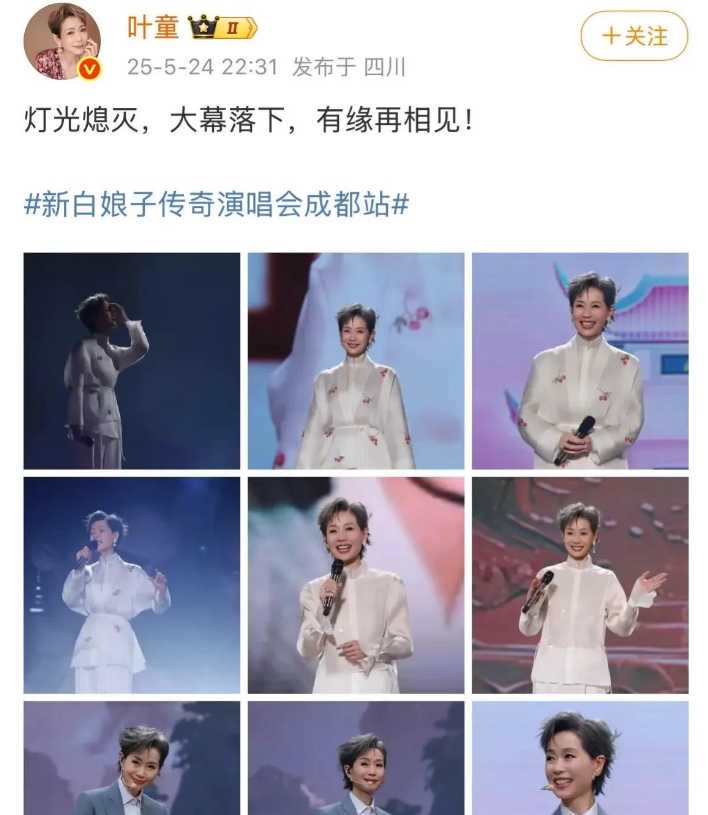Image resolution: width=708 pixels, height=815 pixels.
Task: Open the username 叶童 link
Action: (x=153, y=27)
